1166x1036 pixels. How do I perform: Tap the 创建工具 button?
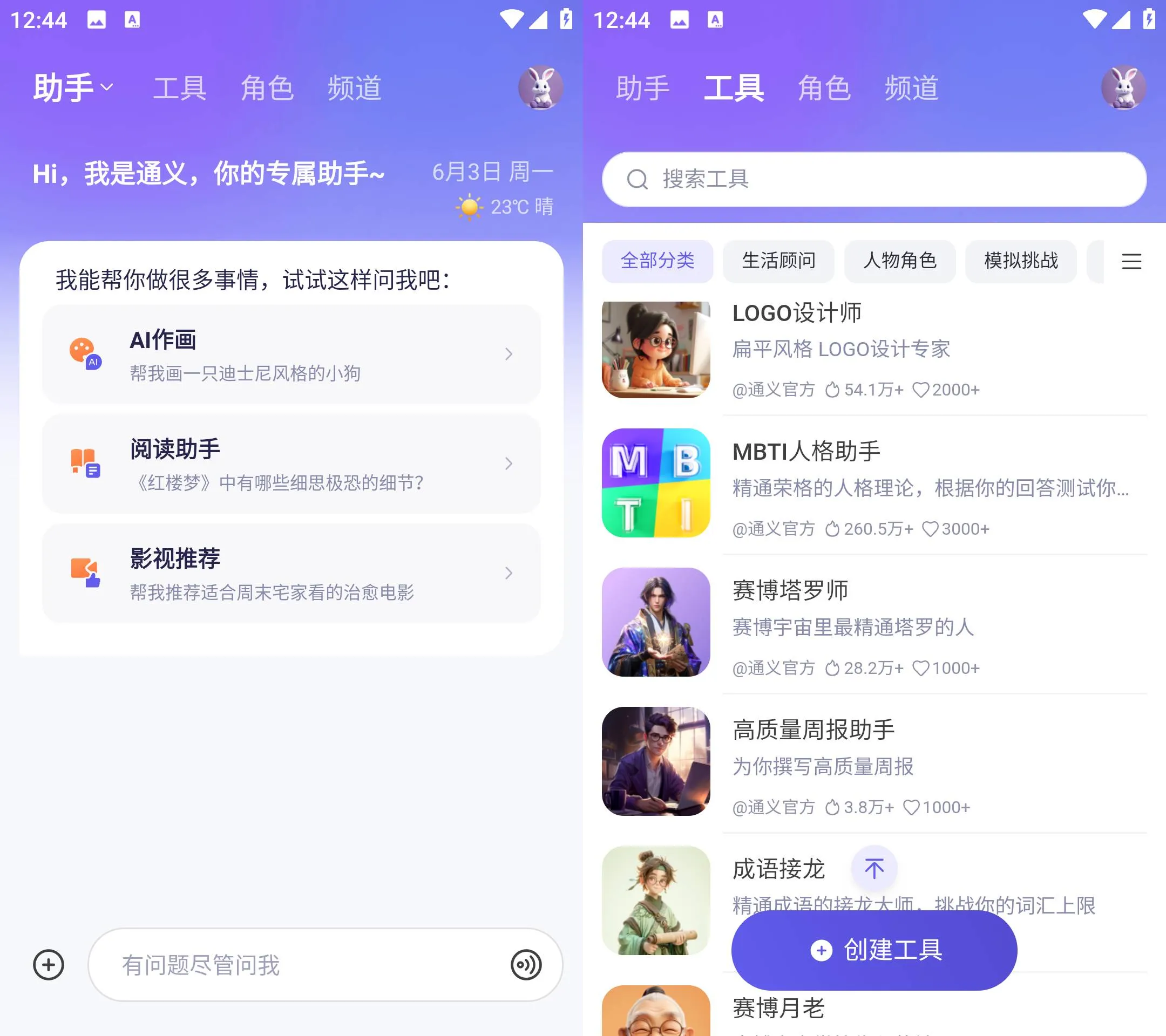point(874,950)
